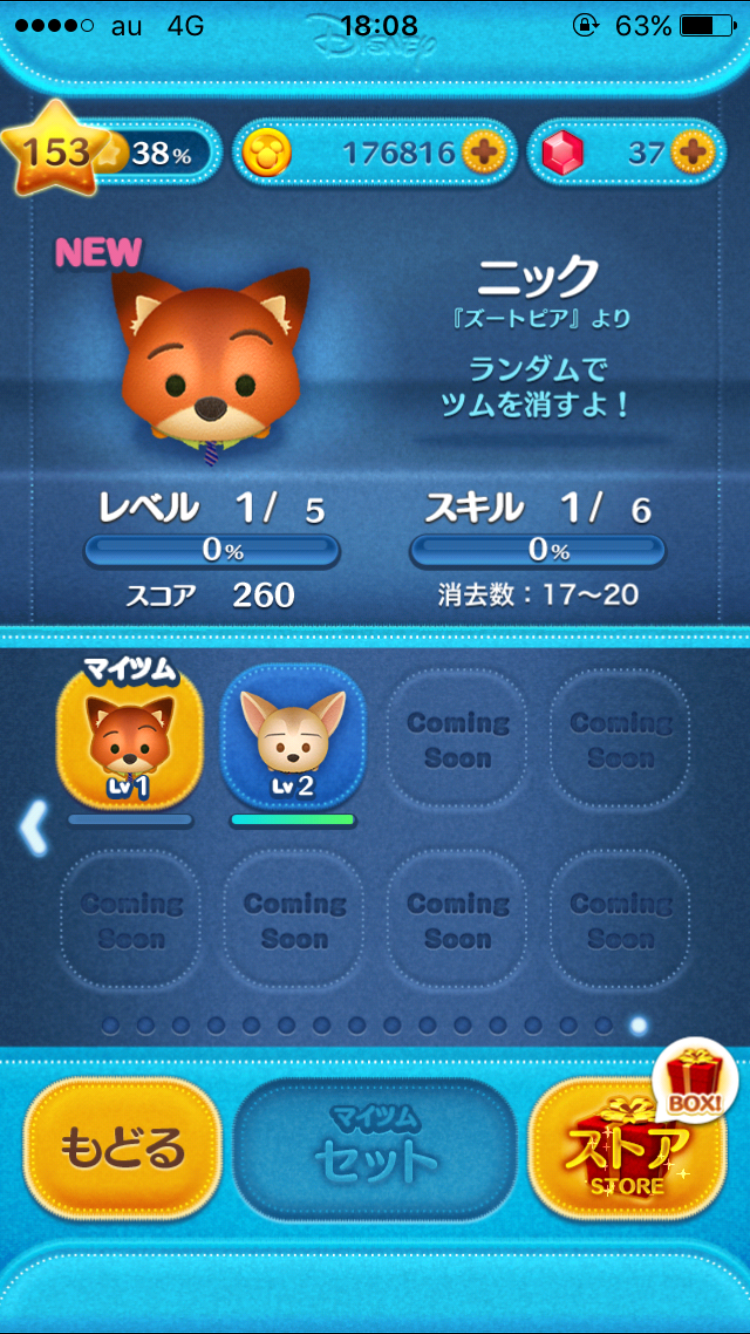Screen dimensions: 750x1334
Task: Add coins with the plus icon
Action: coord(483,153)
